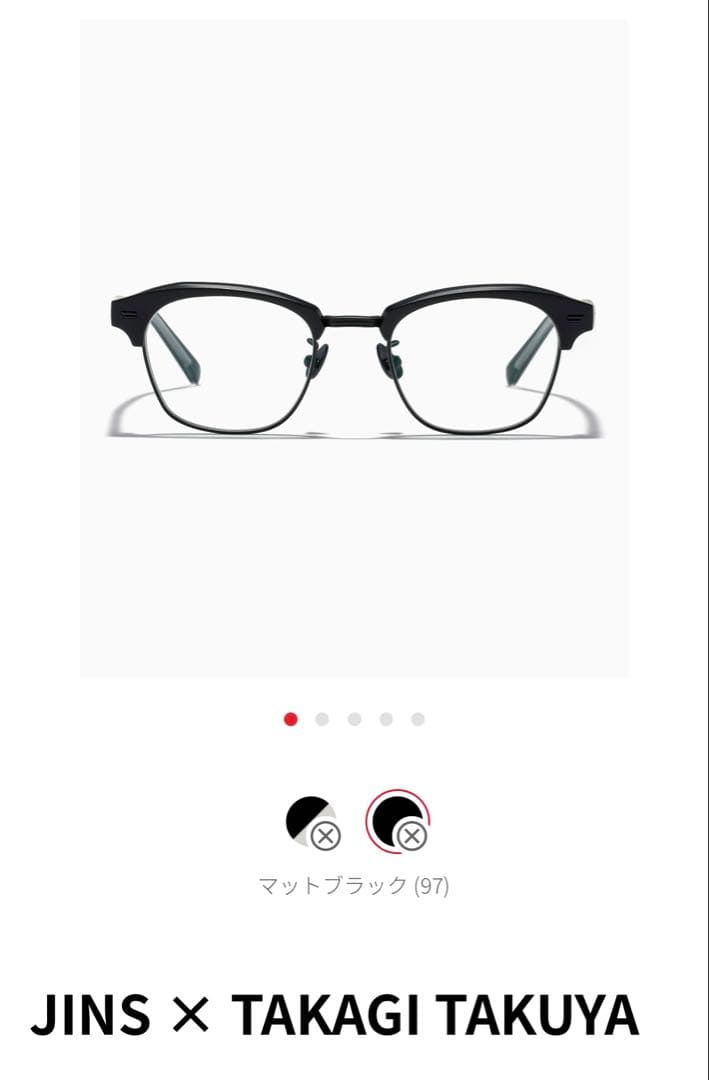Select the red-circled solid black color swatch
Viewport: 709px width, 1080px height.
tap(397, 822)
